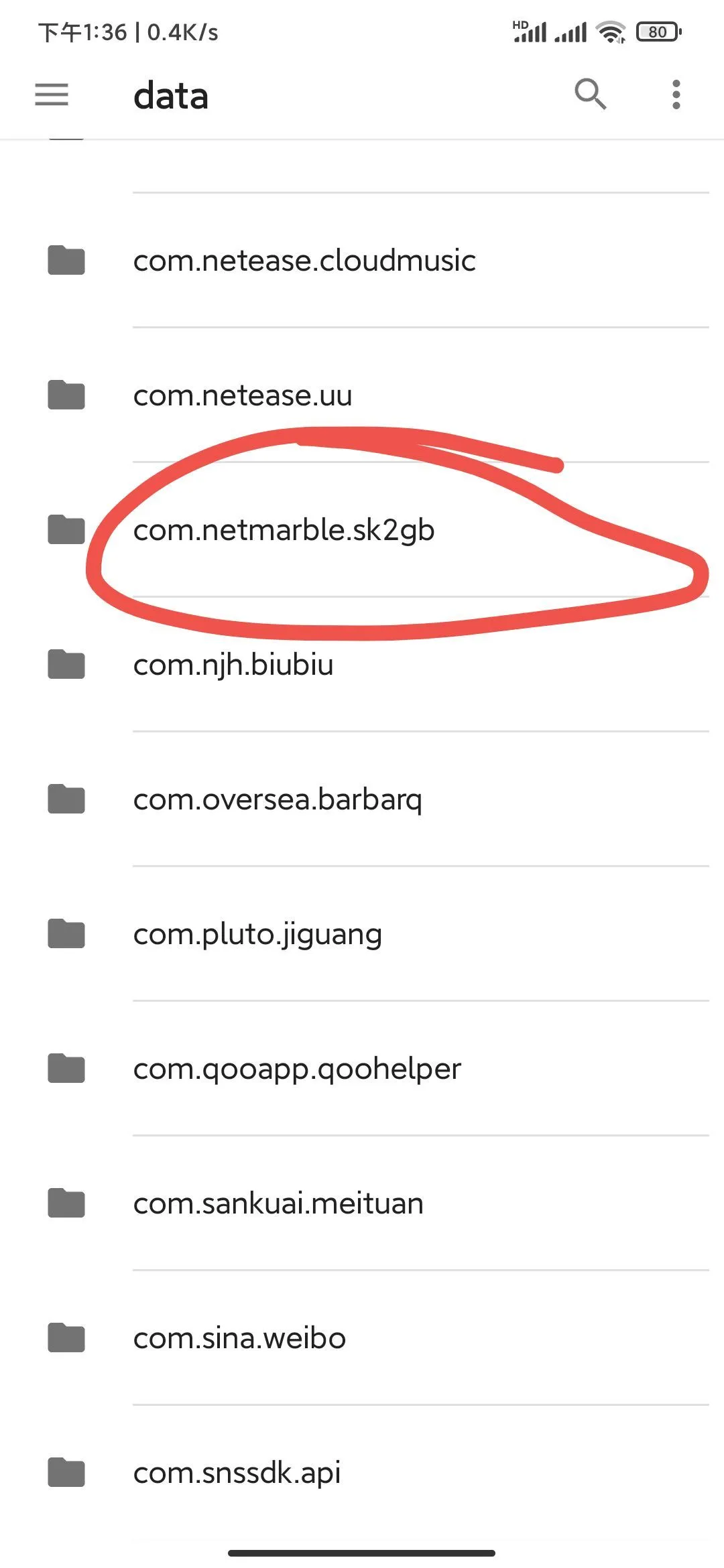Open the com.netease.uu folder
Screen dimensions: 724x1568
tap(243, 395)
